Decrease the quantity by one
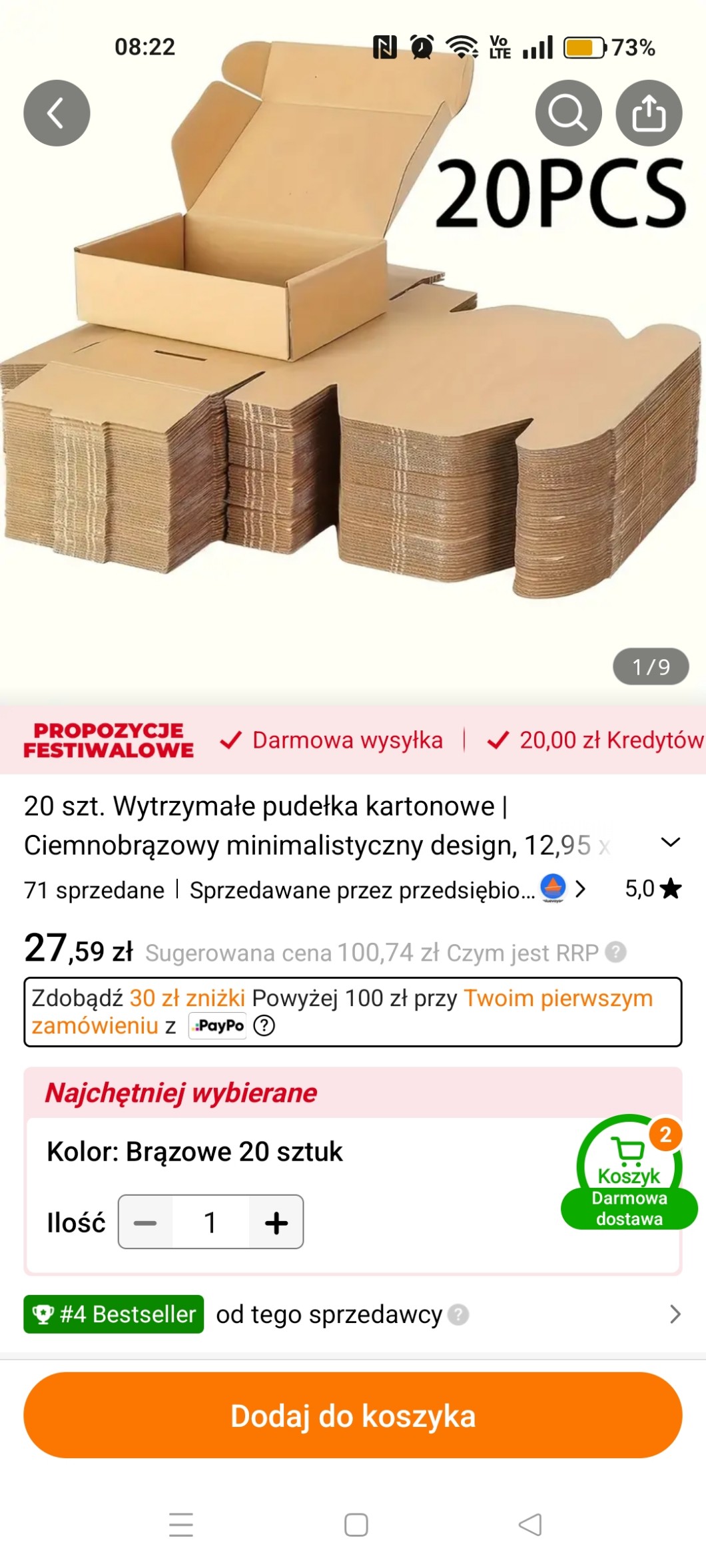This screenshot has width=706, height=1568. click(145, 1222)
